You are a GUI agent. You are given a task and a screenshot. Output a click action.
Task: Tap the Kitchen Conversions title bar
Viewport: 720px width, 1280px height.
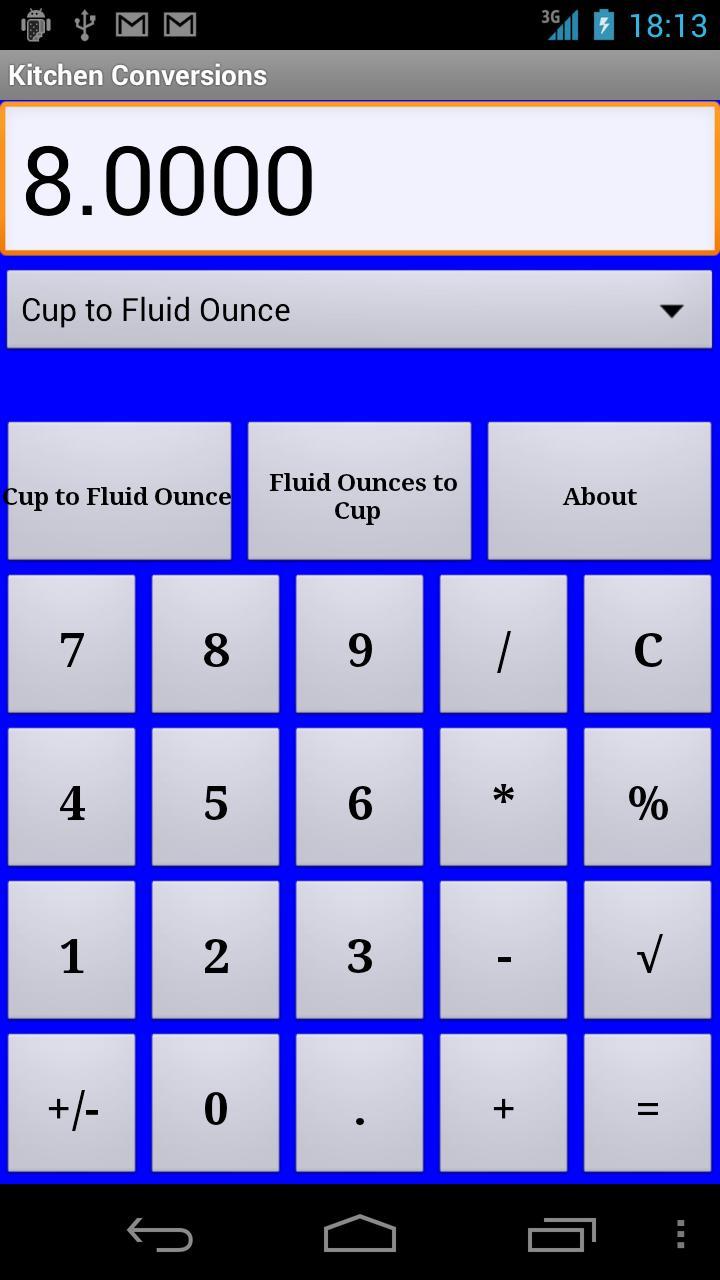point(137,75)
